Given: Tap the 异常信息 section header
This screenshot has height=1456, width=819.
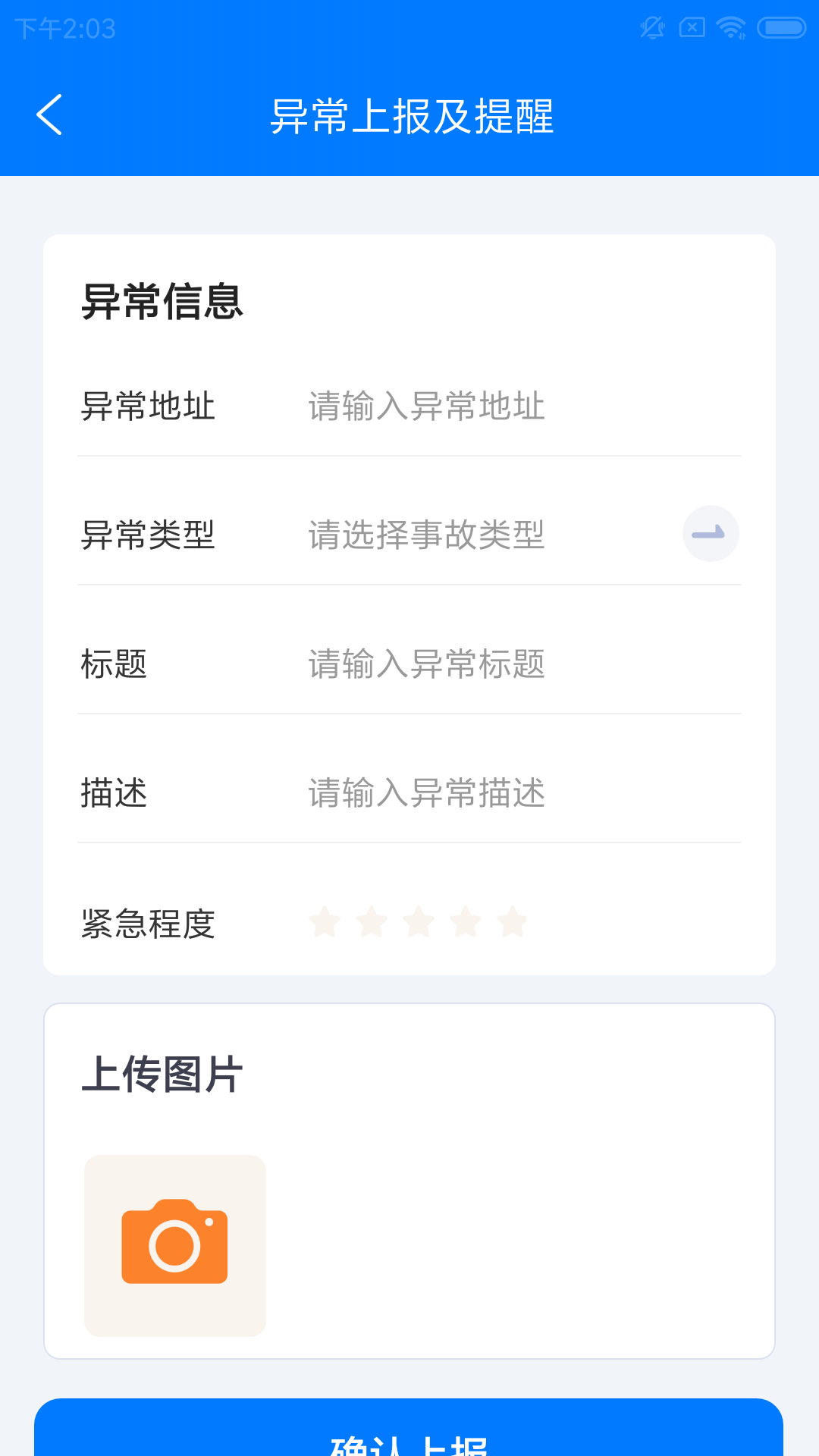Looking at the screenshot, I should click(x=162, y=302).
